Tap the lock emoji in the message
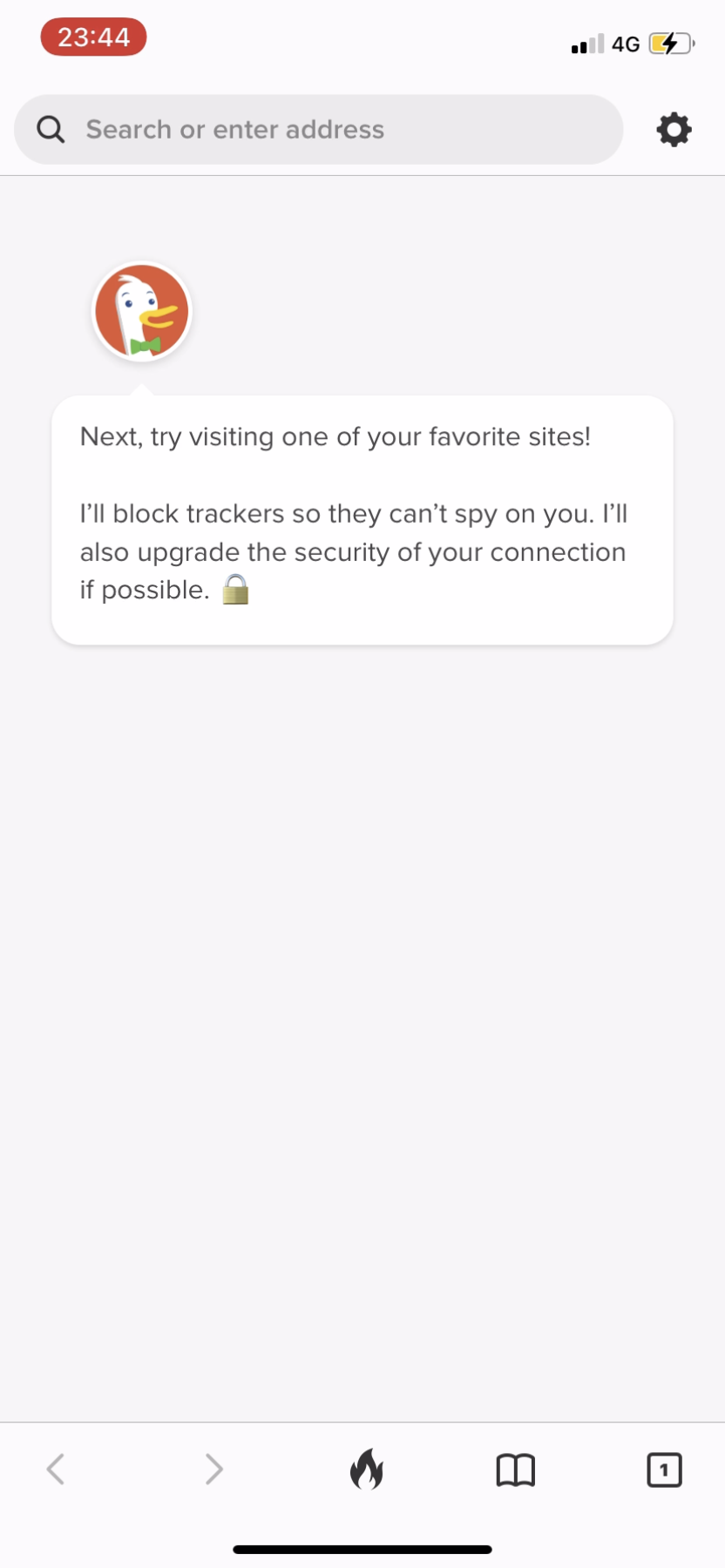The image size is (725, 1568). [237, 590]
